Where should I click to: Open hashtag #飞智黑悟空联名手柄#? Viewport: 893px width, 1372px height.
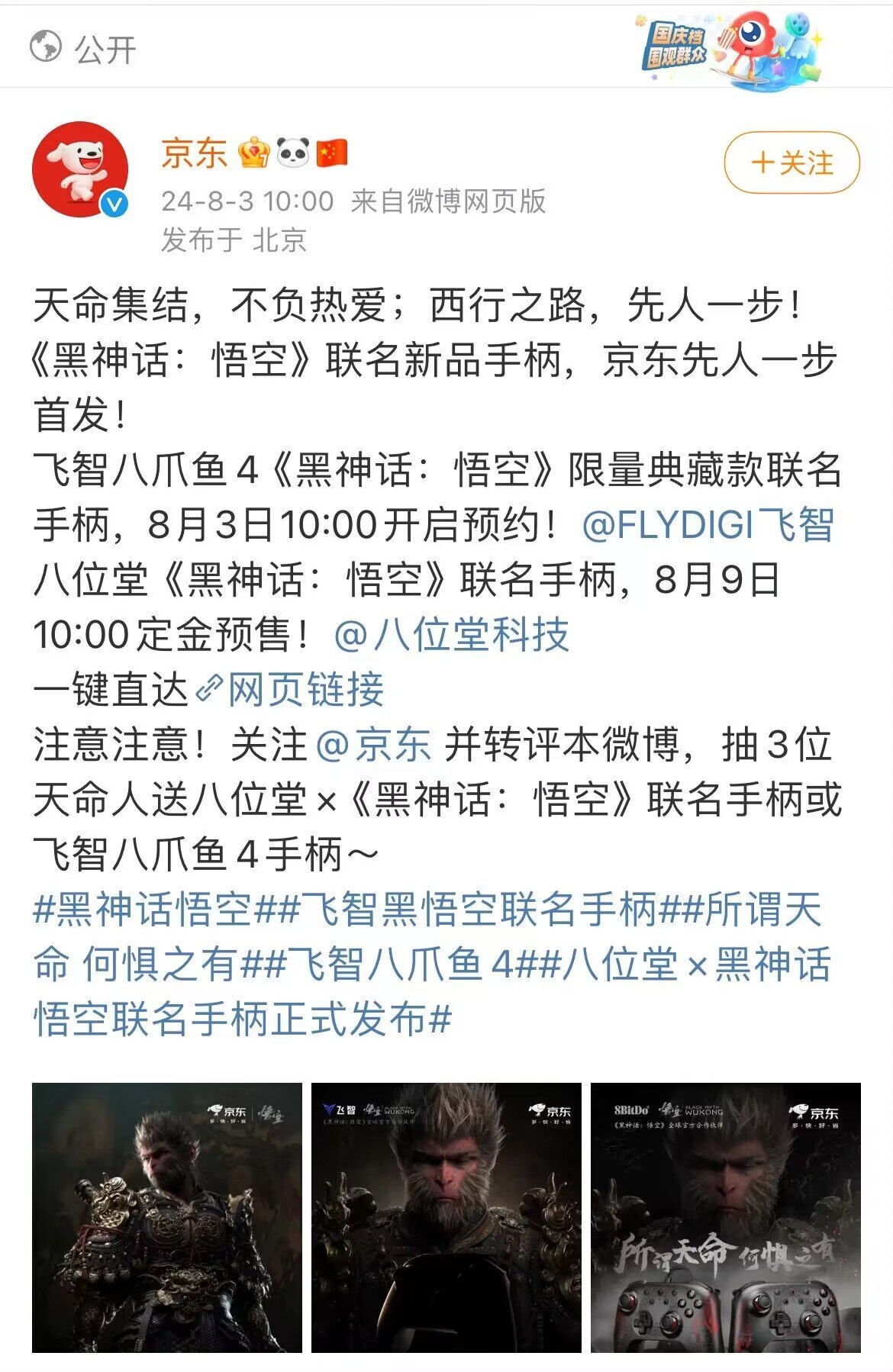tap(479, 910)
